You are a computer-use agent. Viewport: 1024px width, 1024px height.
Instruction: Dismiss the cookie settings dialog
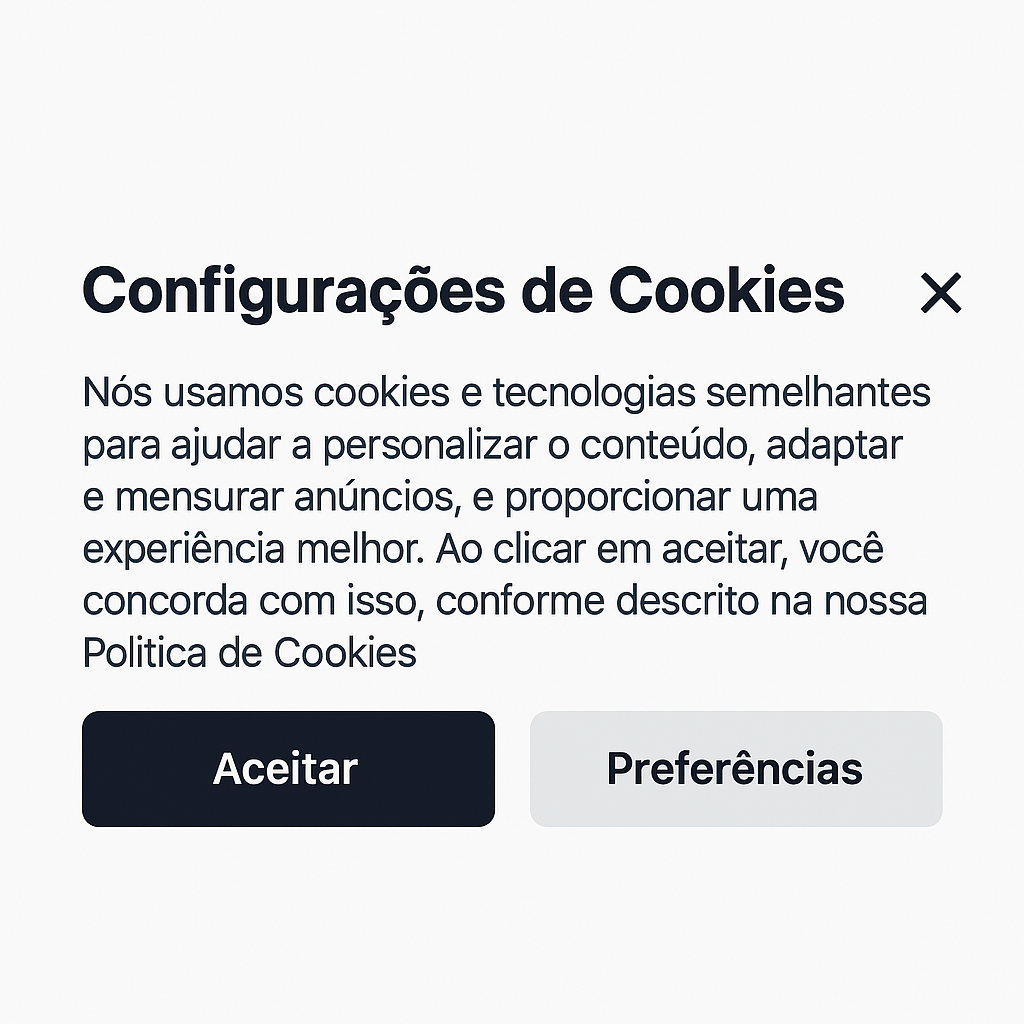[940, 293]
